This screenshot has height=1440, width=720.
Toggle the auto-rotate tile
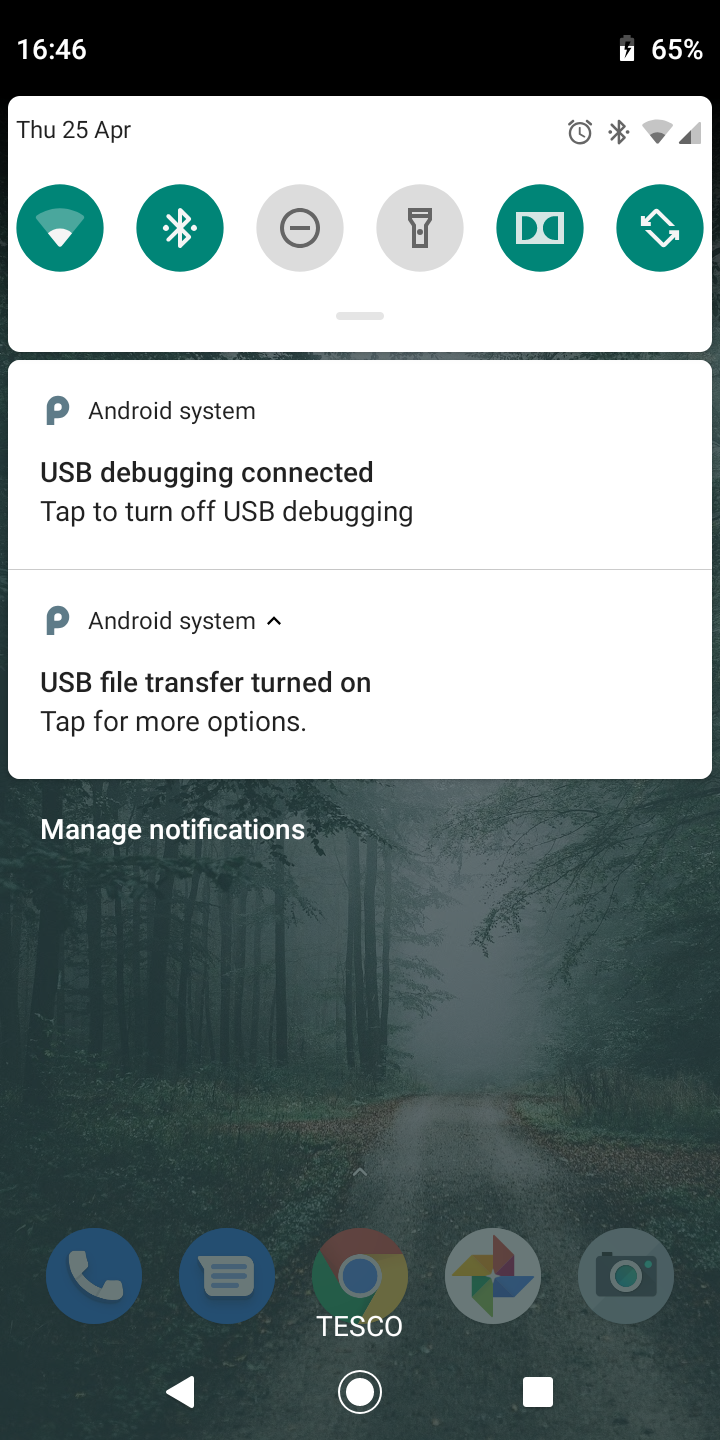click(x=660, y=228)
